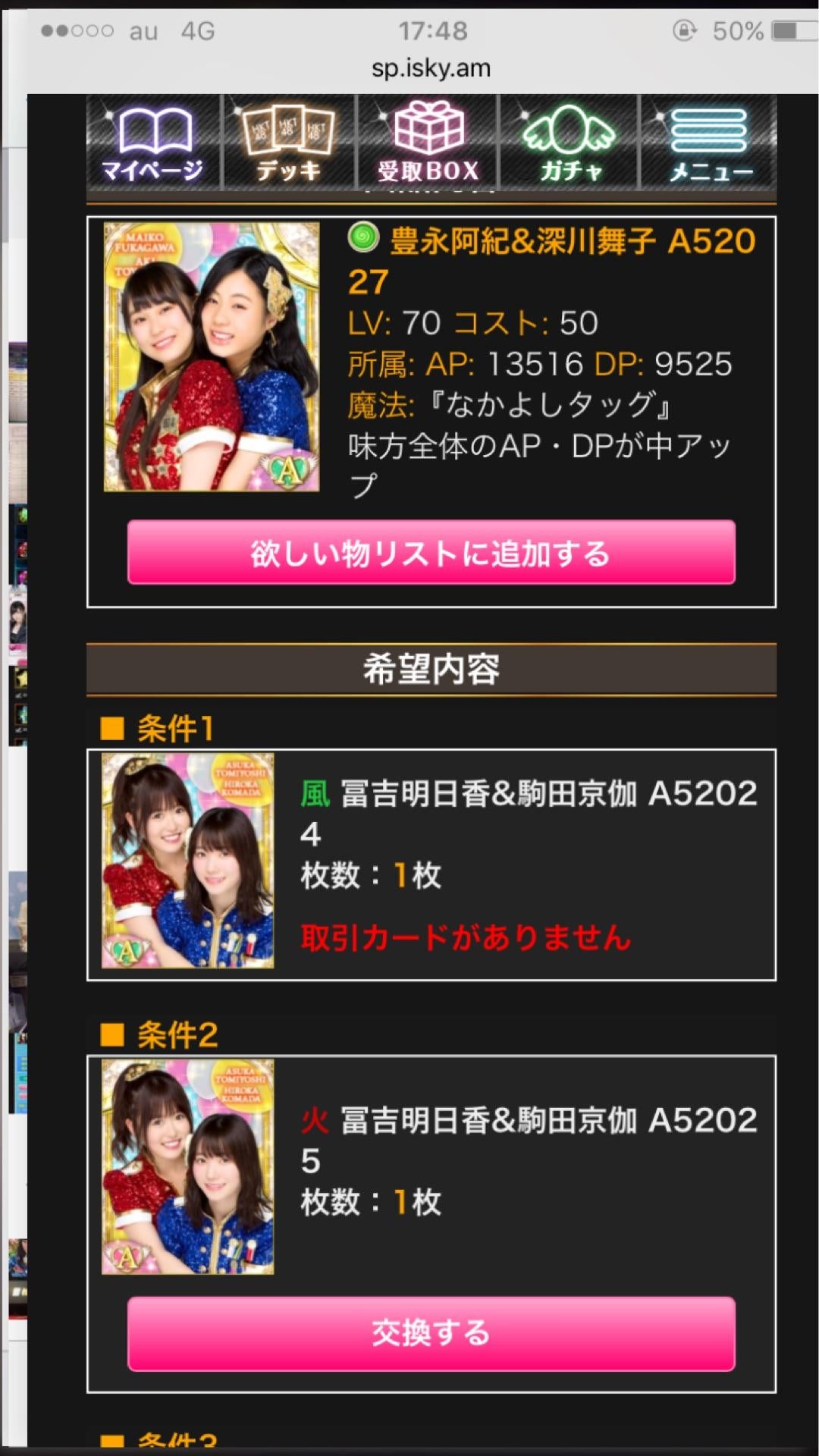Open the メニュー tab
The image size is (819, 1456).
click(708, 143)
